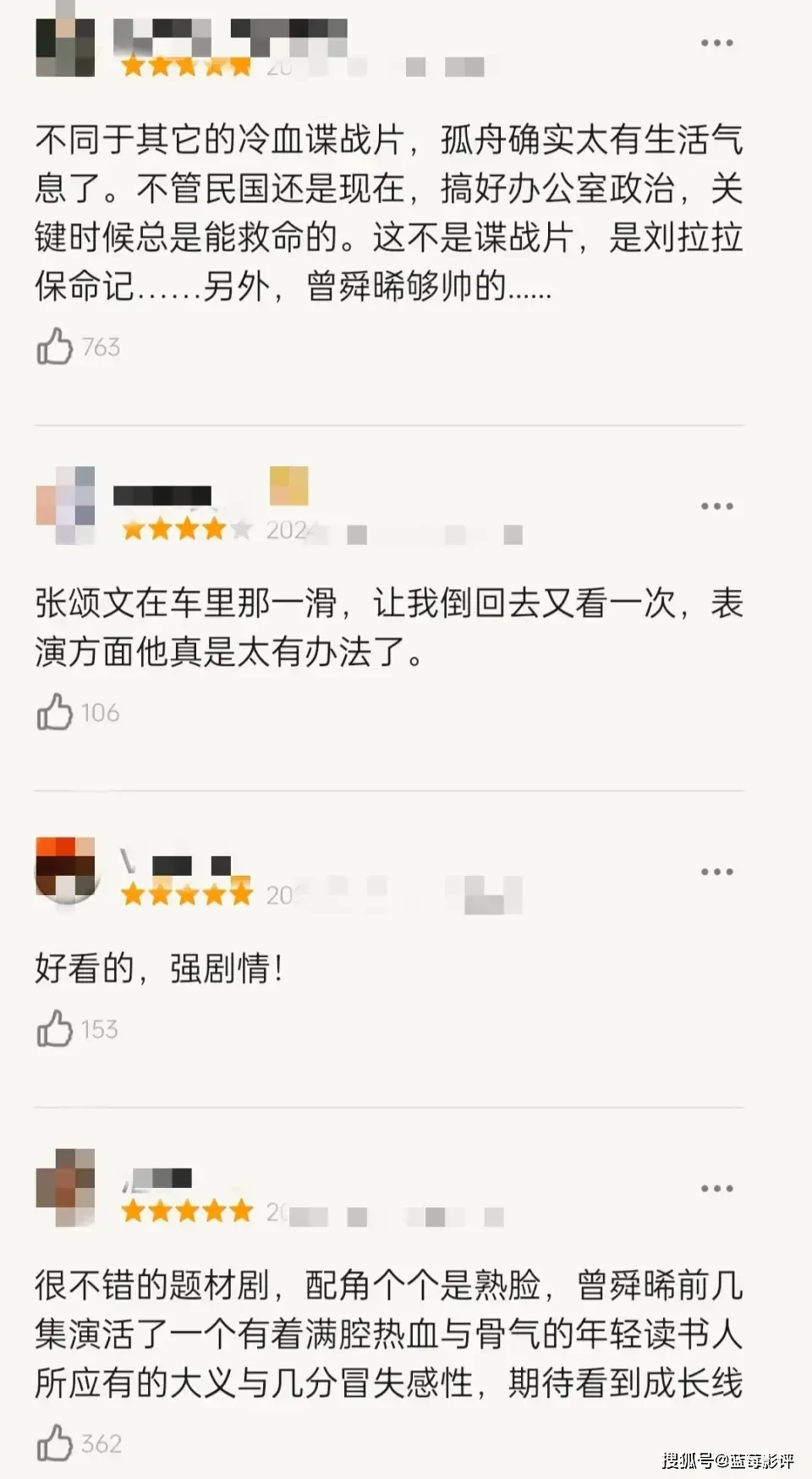812x1479 pixels.
Task: Open overflow menu on the 763-likes review
Action: pos(716,43)
